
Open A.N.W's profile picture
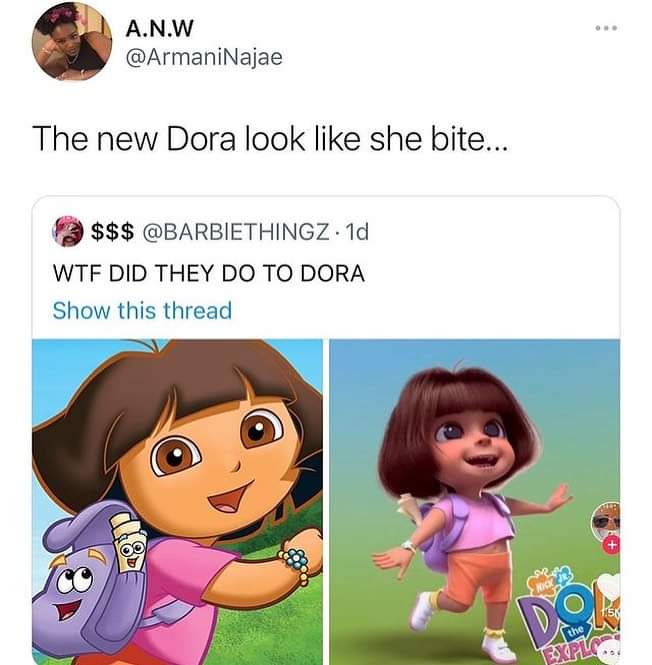(x=72, y=41)
